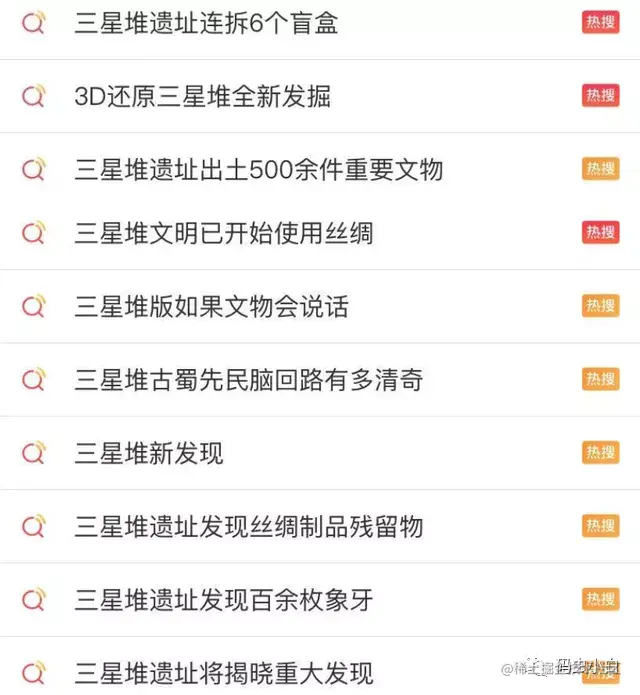Open 3D还原三星堆全新发掘 topic
This screenshot has width=640, height=695.
coord(202,96)
